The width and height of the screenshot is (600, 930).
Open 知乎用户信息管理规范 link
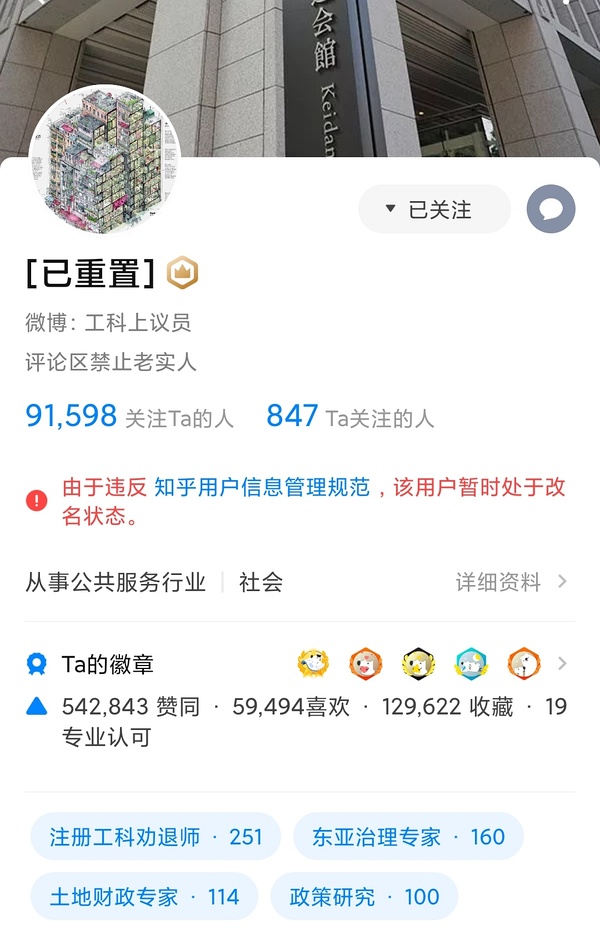point(263,487)
